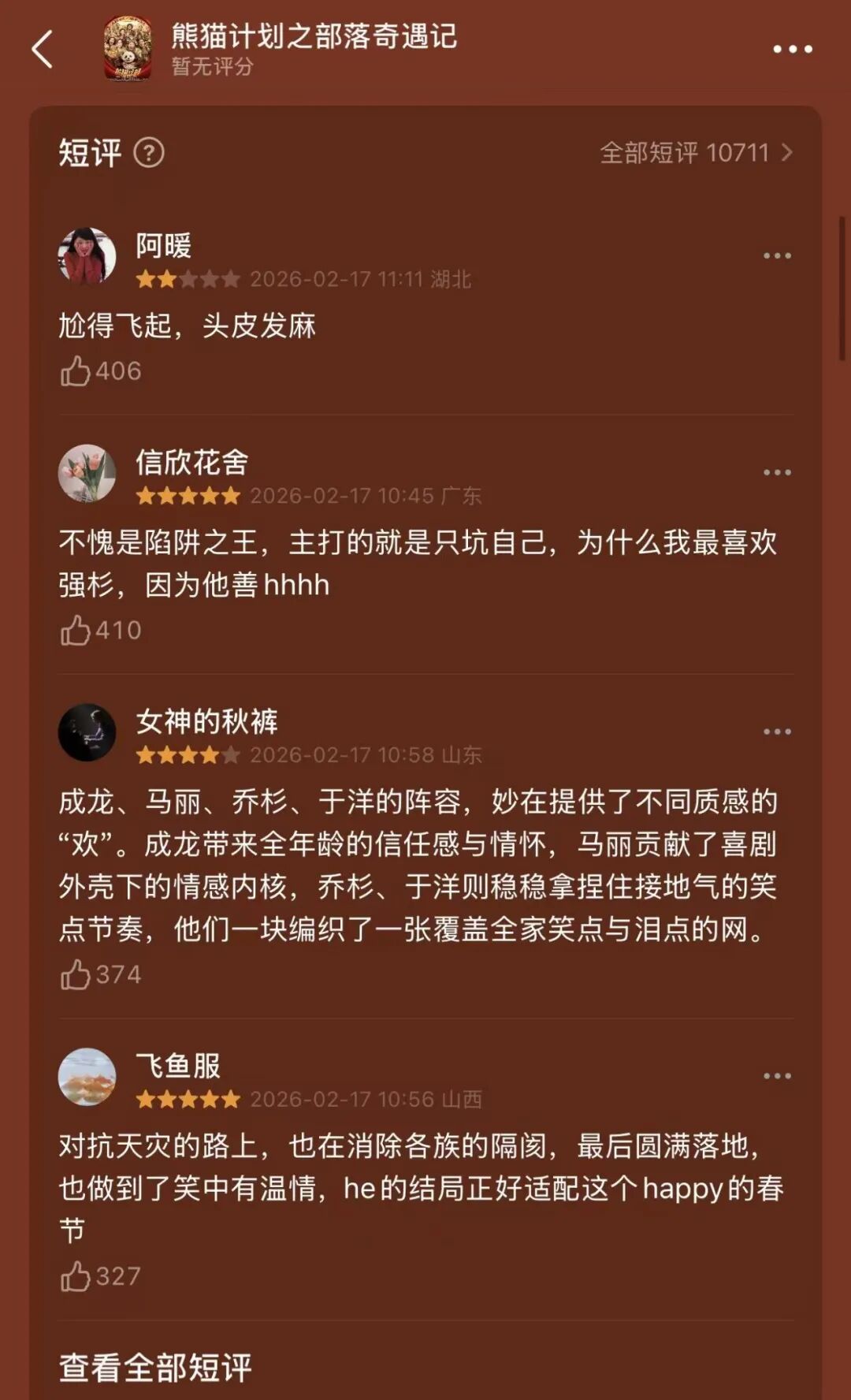
Task: Go back using the top-left arrow
Action: tap(43, 49)
